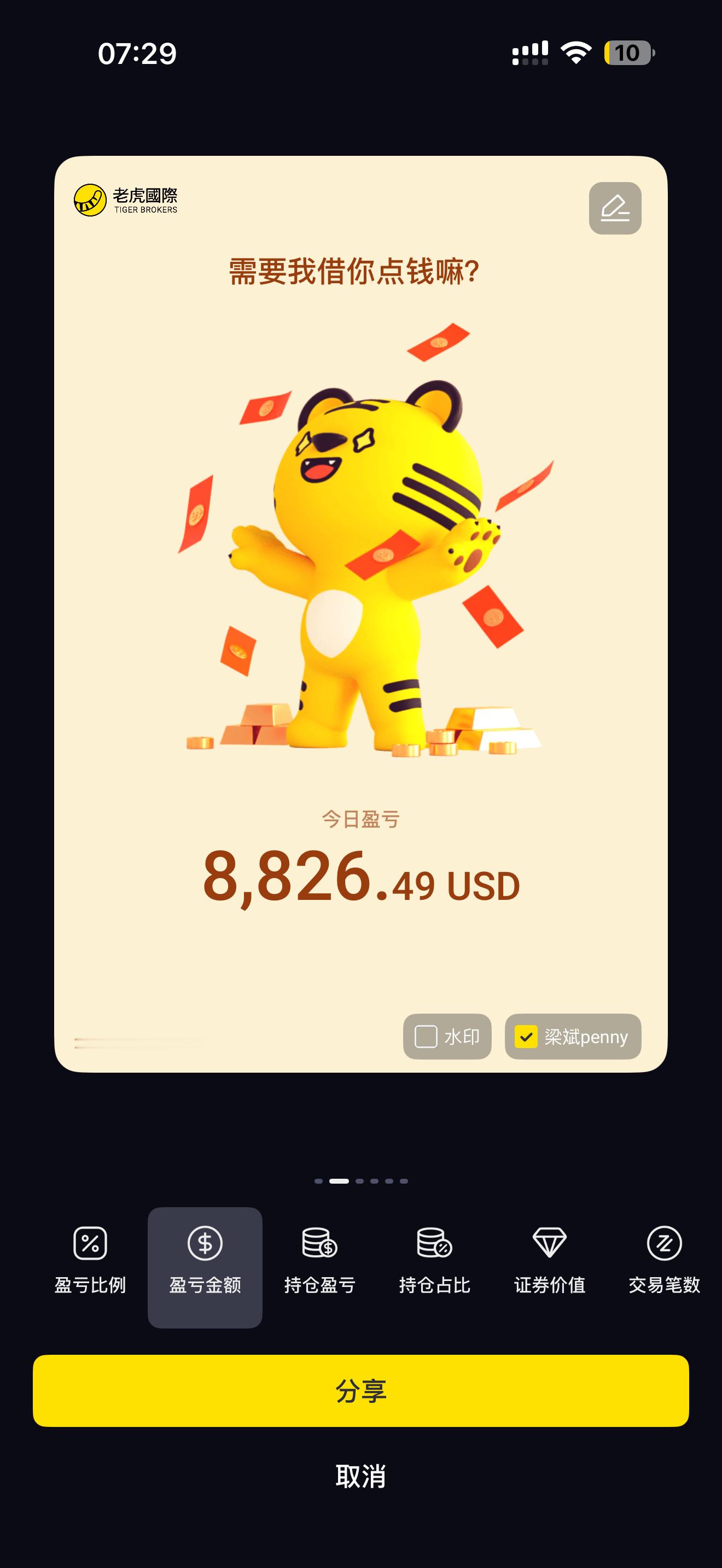Uncheck the 梁斌penny username checkbox

pyautogui.click(x=527, y=1037)
